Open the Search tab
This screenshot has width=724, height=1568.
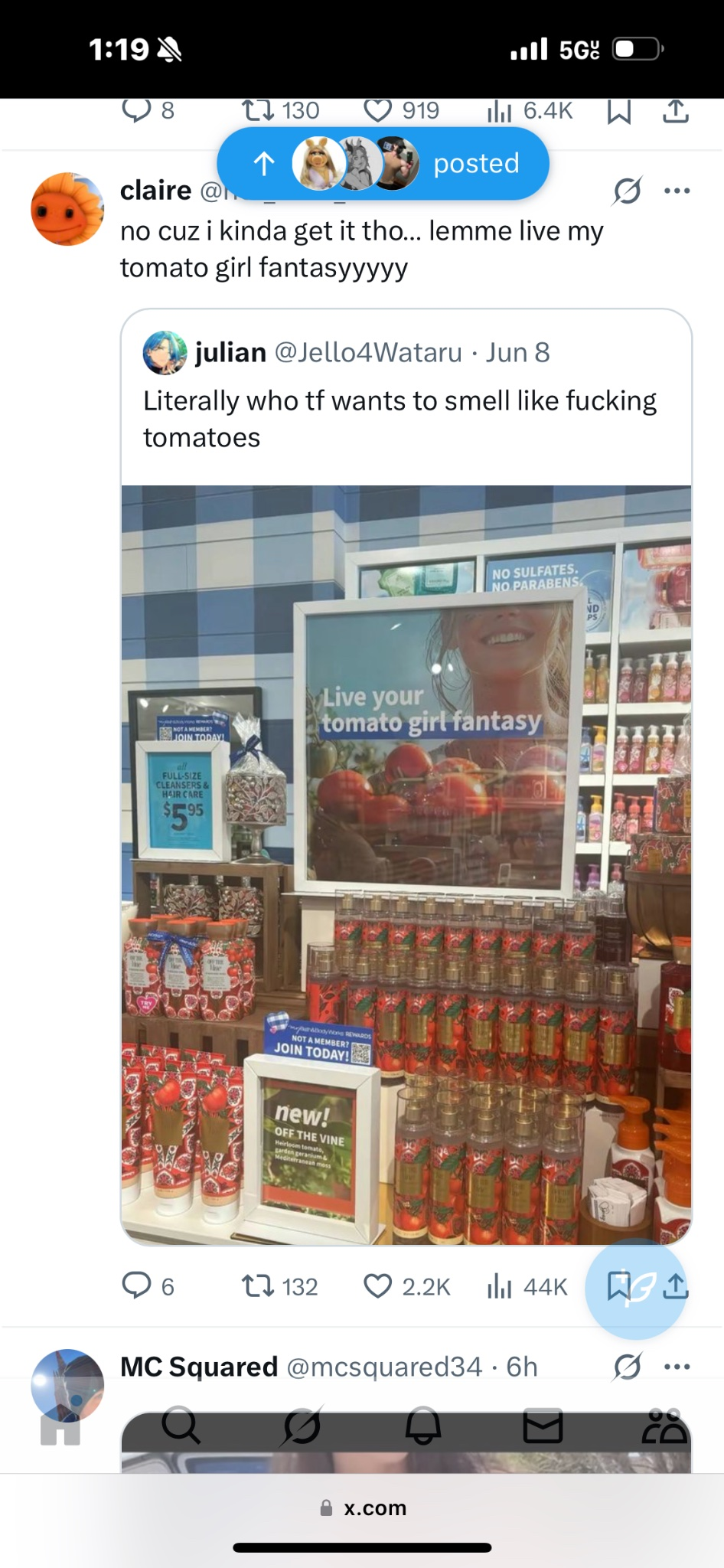pos(181,1426)
